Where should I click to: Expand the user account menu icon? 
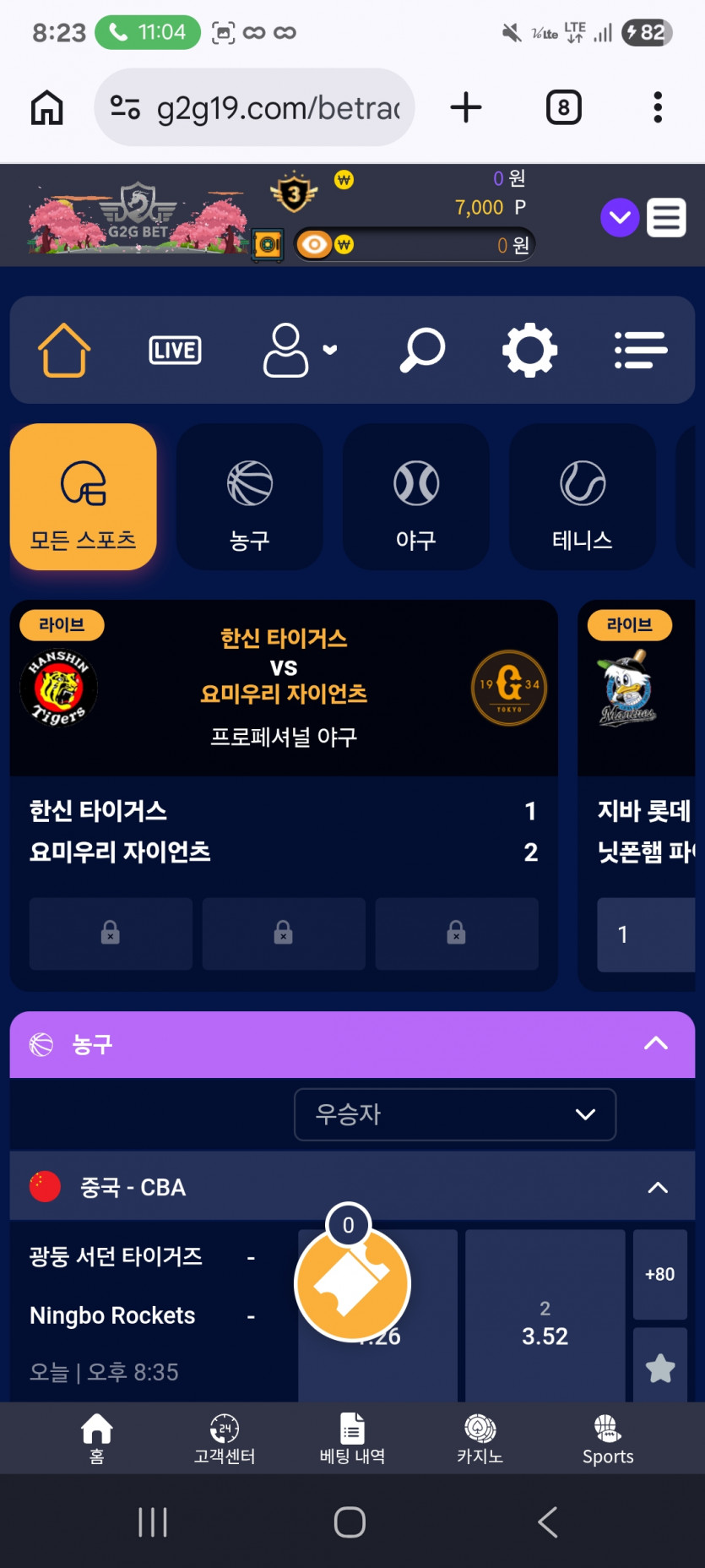(x=300, y=350)
